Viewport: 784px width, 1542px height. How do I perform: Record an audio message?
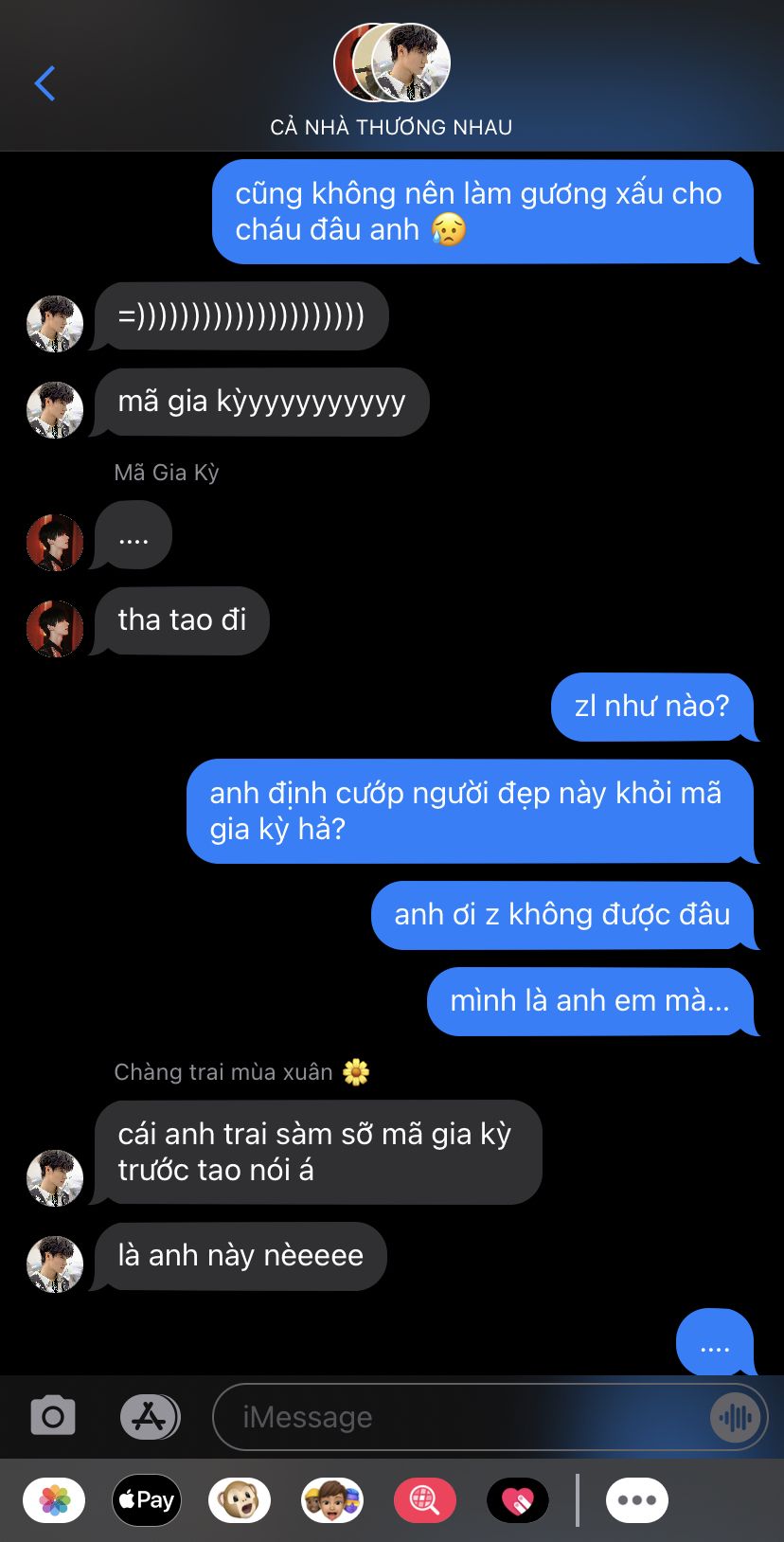point(735,1417)
